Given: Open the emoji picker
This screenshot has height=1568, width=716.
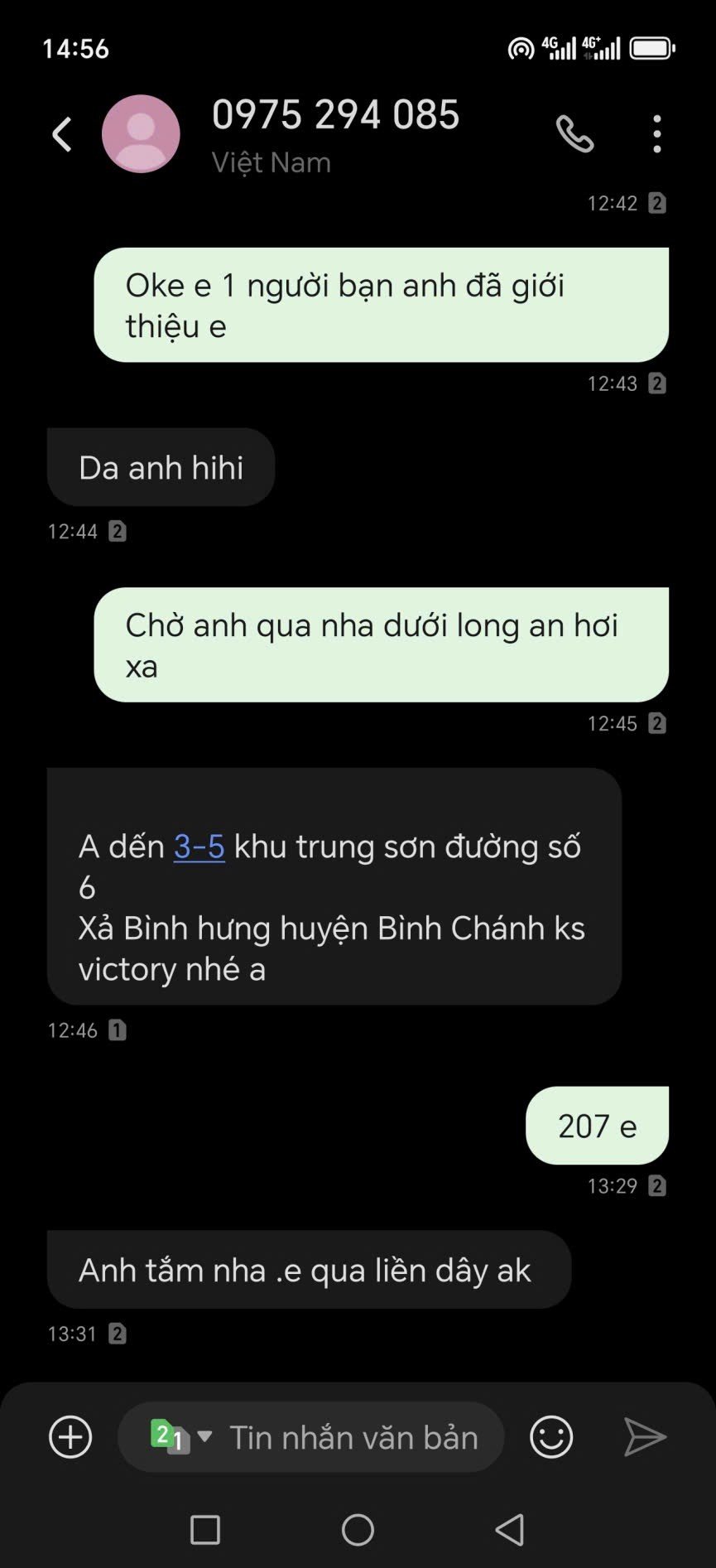Looking at the screenshot, I should (551, 1437).
